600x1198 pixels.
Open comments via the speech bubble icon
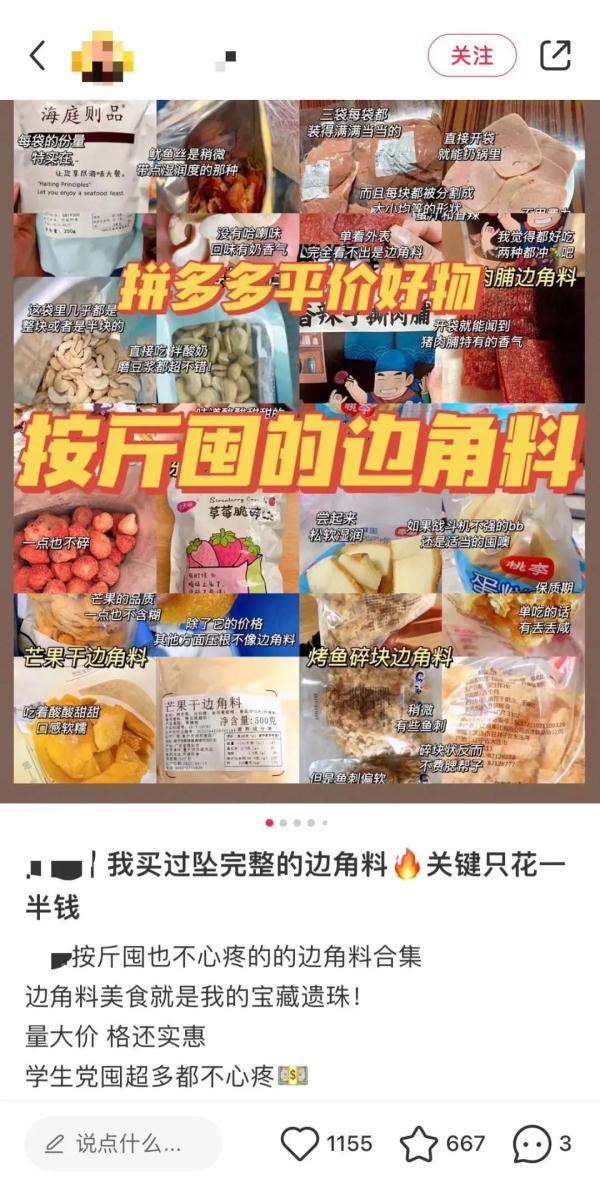[x=531, y=1143]
